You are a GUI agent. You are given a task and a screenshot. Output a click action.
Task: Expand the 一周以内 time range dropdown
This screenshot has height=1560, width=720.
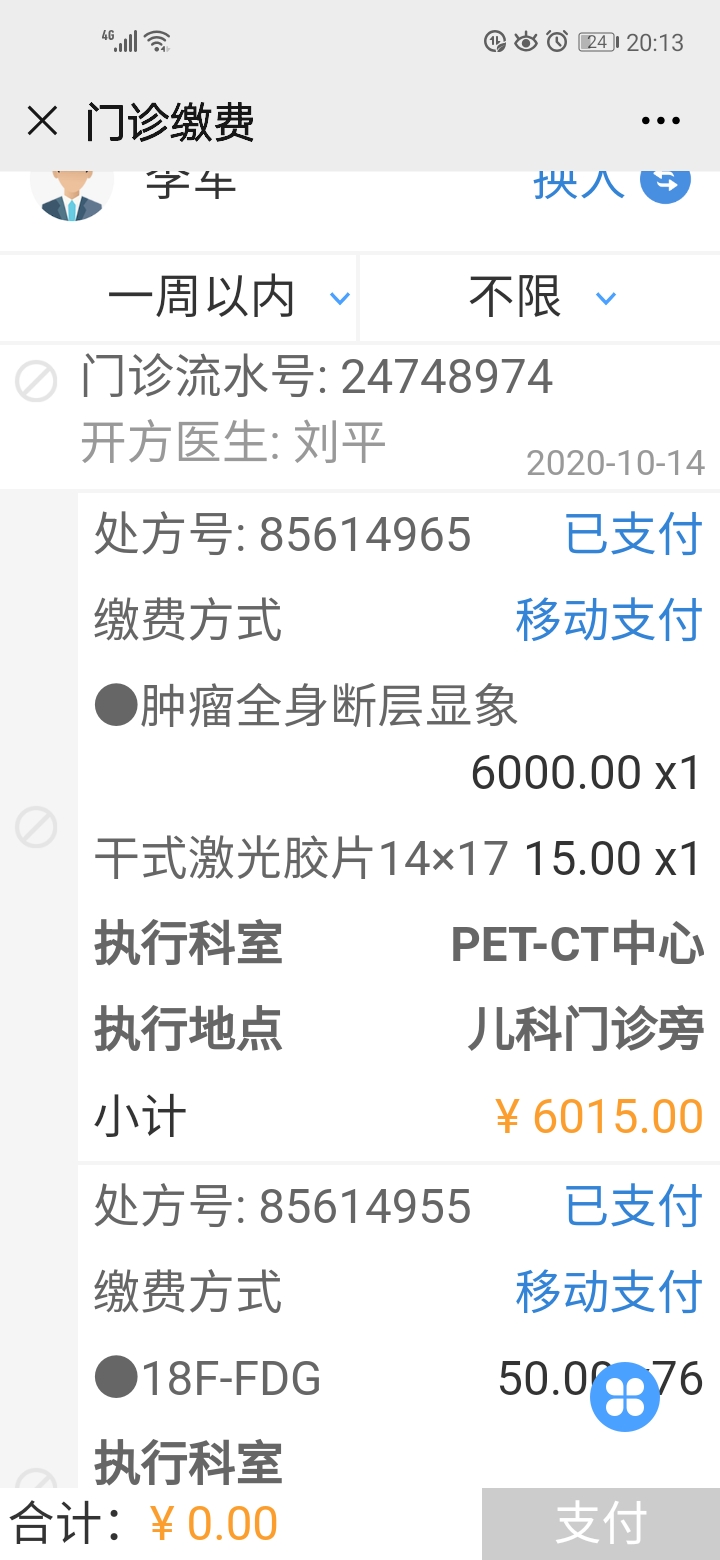click(x=228, y=298)
